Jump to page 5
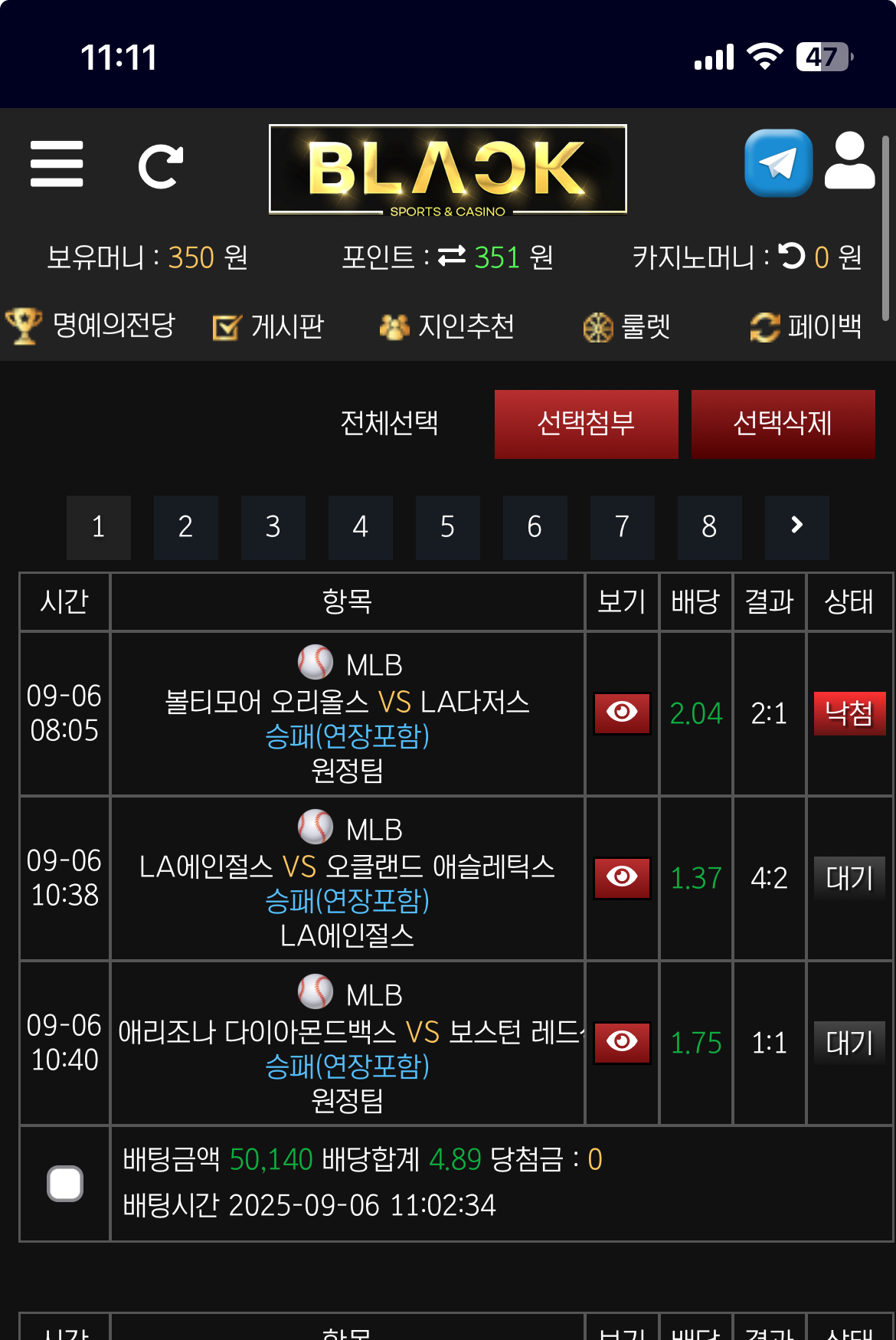 tap(447, 527)
